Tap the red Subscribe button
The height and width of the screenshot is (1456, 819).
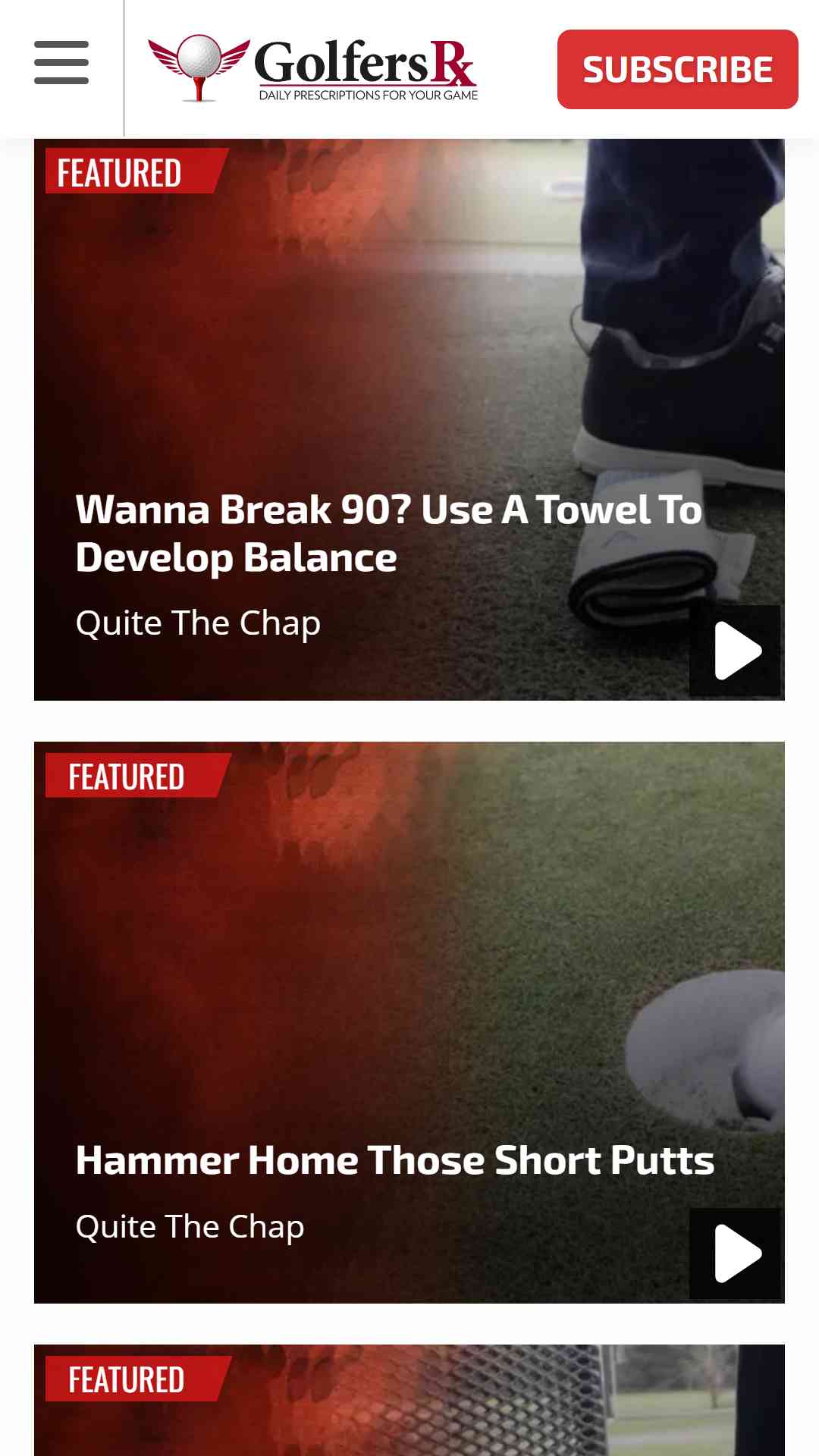click(677, 69)
